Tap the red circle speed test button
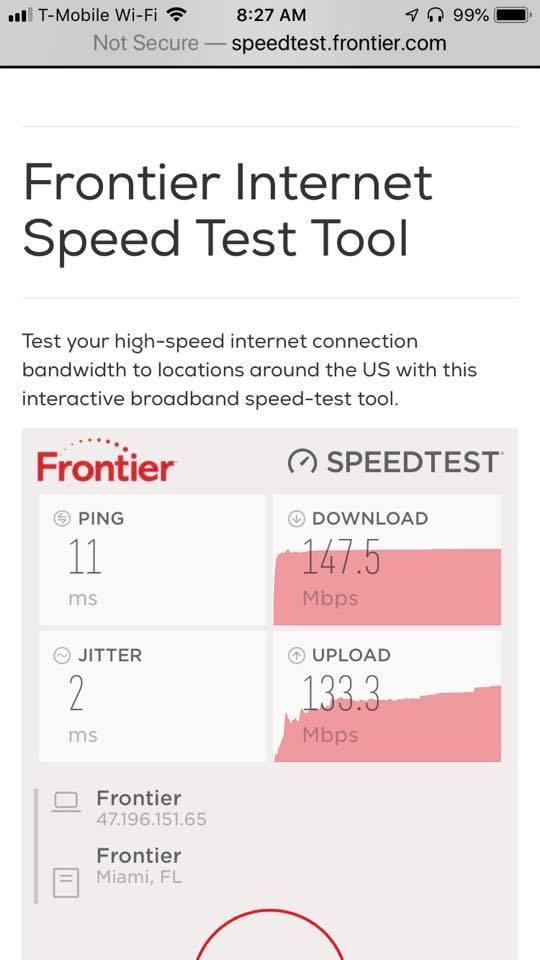The image size is (540, 960). [269, 935]
